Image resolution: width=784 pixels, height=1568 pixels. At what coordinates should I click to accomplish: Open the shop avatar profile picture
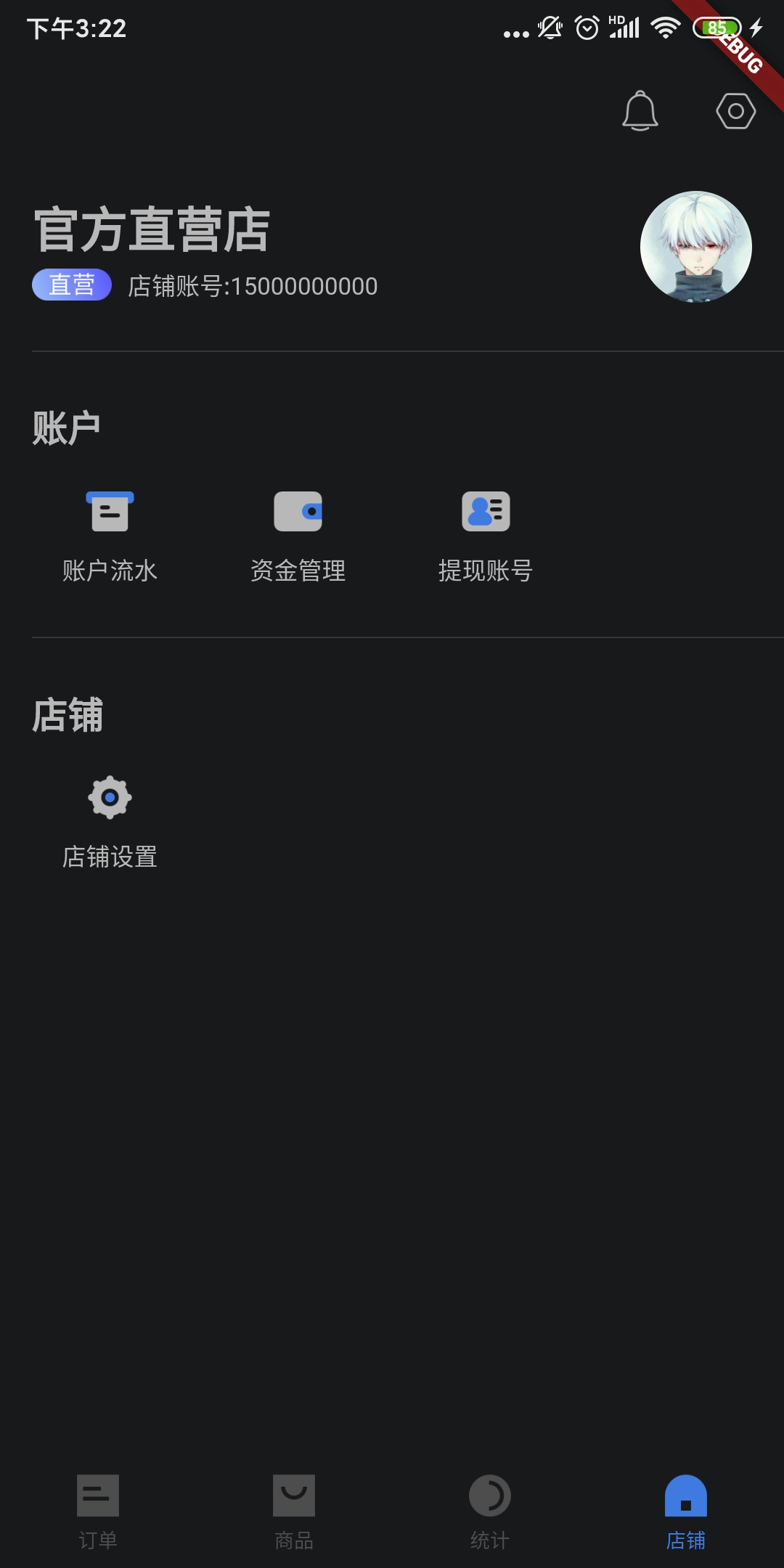click(695, 247)
